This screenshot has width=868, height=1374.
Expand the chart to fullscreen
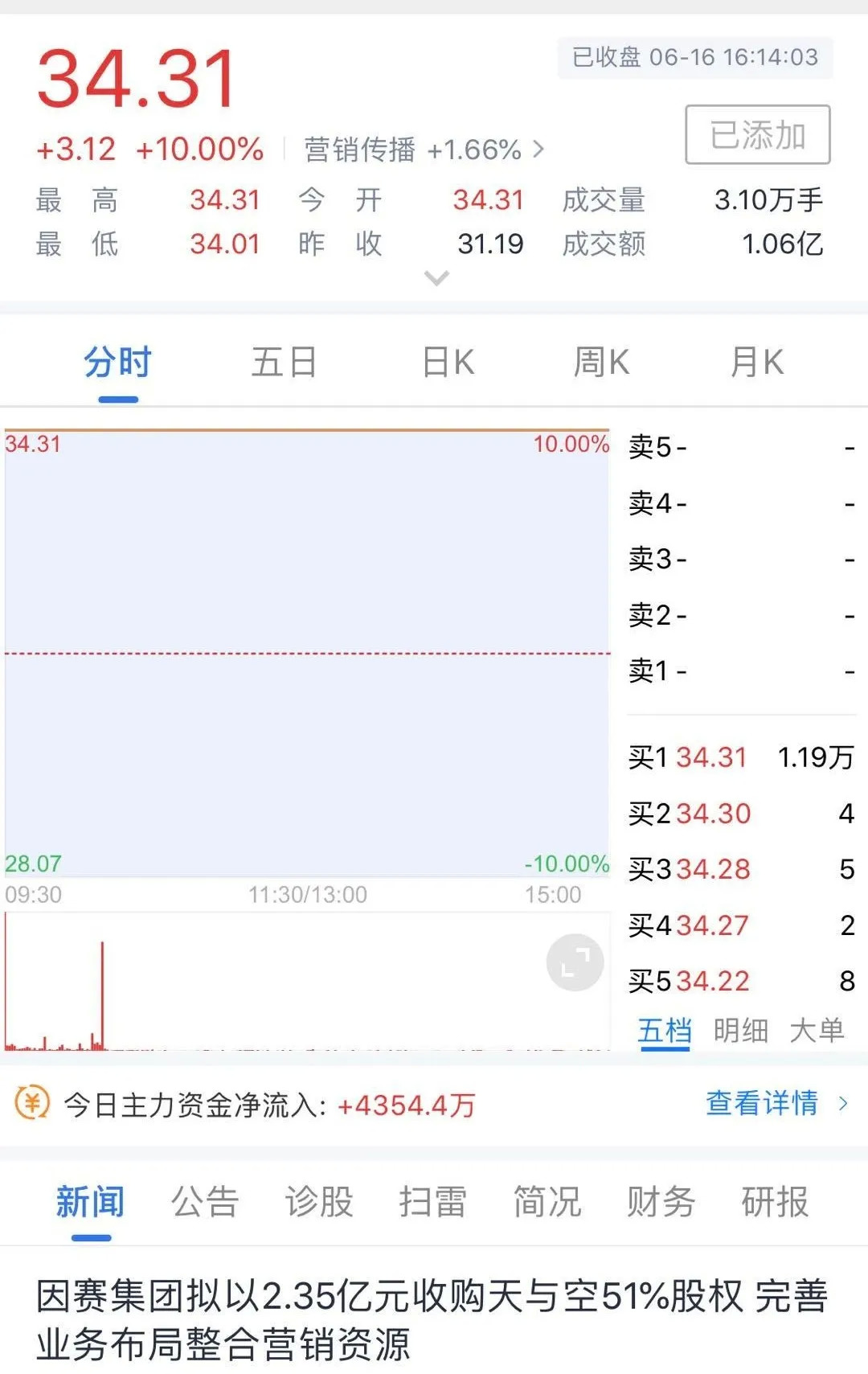coord(575,962)
